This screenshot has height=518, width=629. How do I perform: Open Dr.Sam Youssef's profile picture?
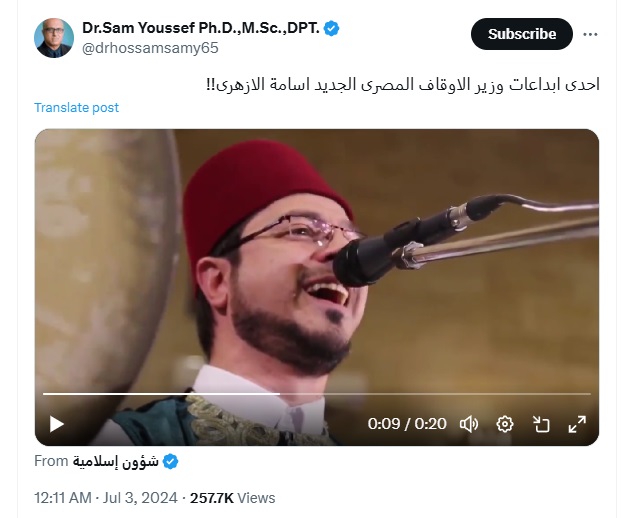(53, 37)
